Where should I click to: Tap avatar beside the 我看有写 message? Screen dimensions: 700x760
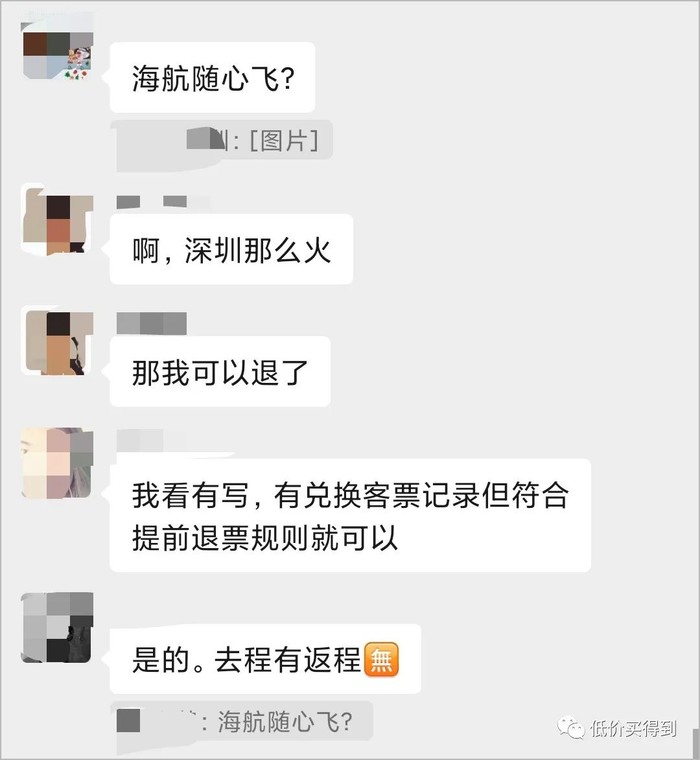click(58, 462)
